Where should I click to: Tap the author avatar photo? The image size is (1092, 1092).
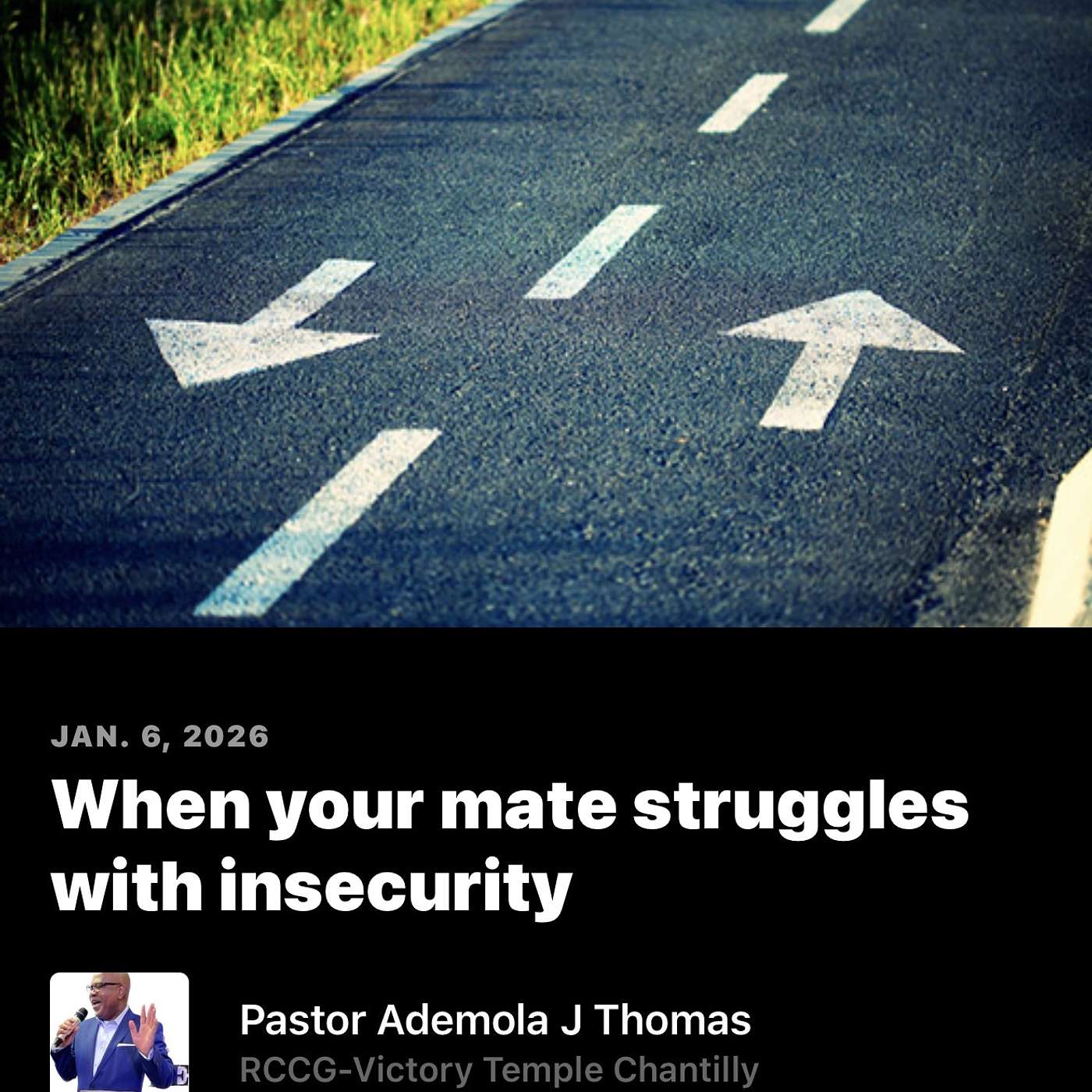click(119, 1032)
